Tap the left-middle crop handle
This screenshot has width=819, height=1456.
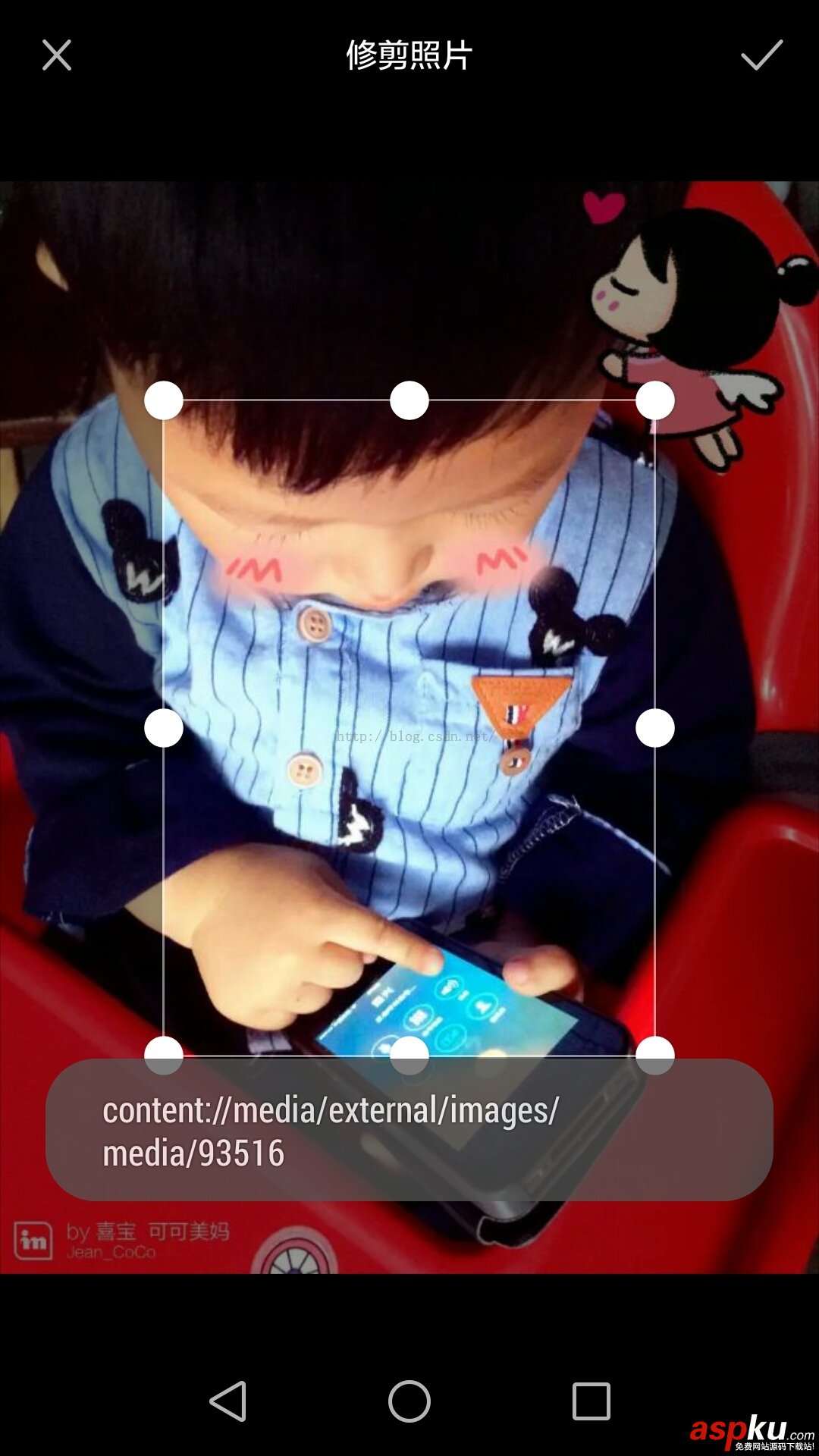coord(164,728)
